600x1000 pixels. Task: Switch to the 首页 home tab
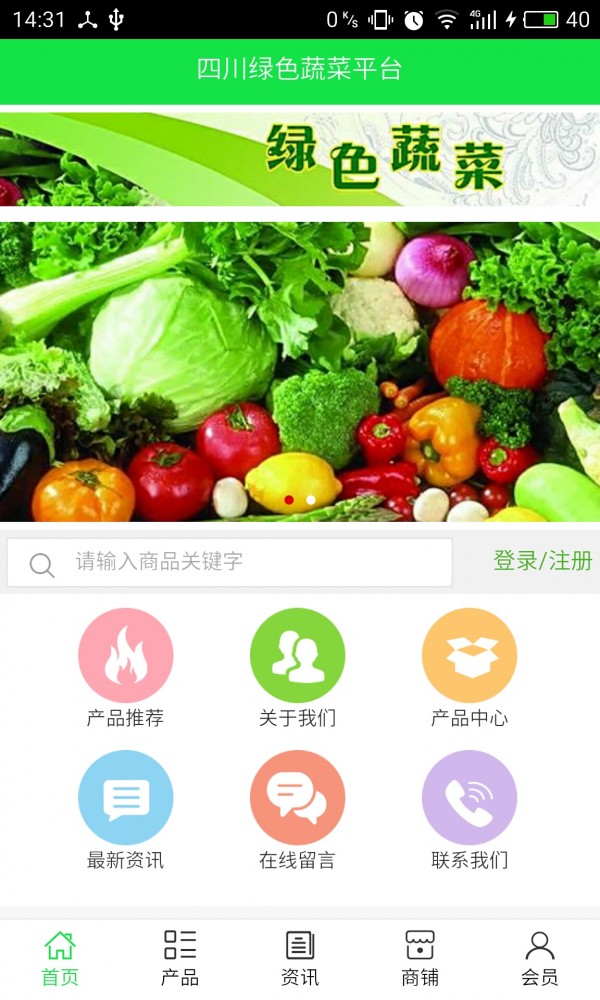click(x=60, y=958)
